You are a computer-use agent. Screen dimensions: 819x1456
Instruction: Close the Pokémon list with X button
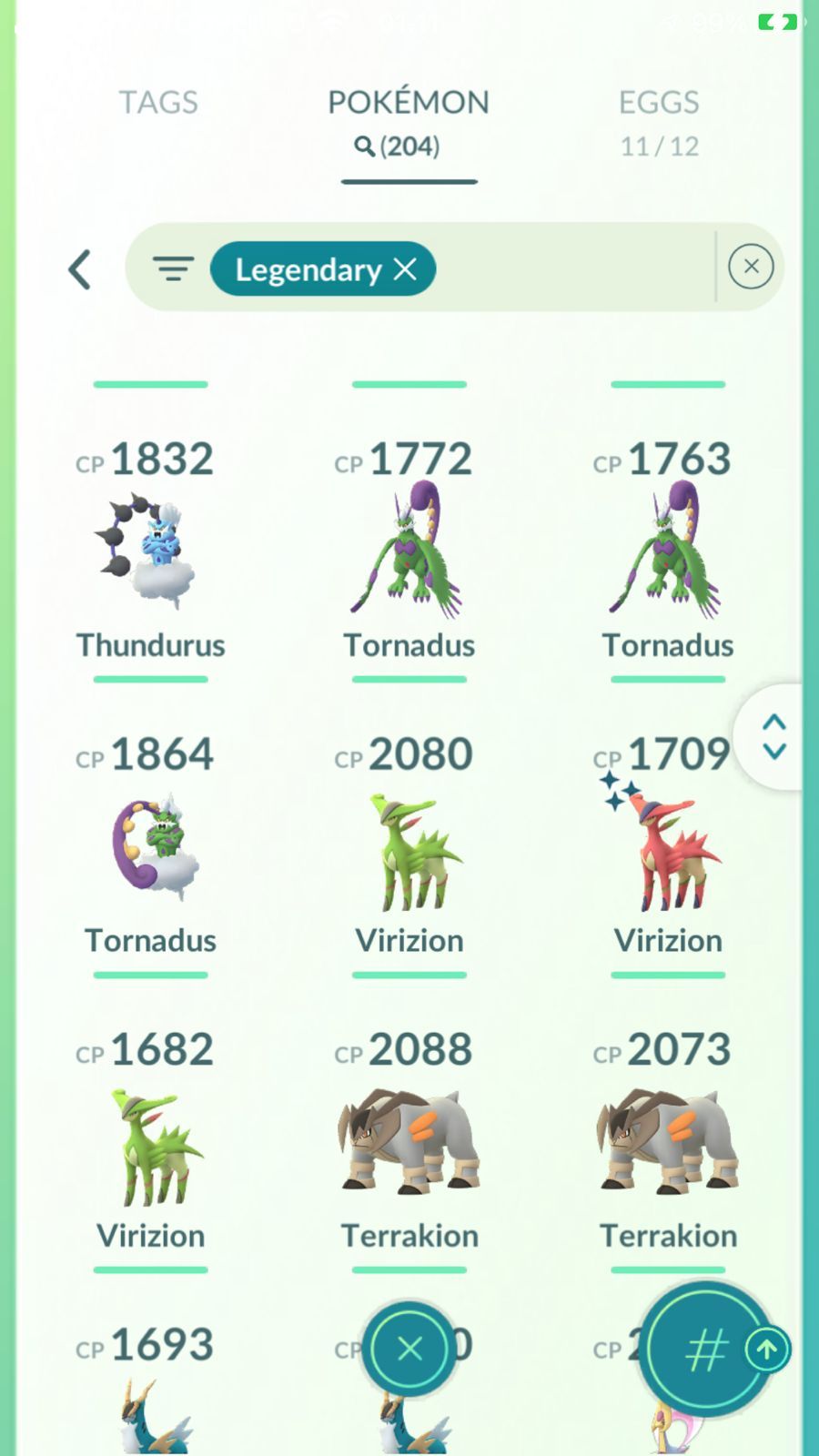409,1349
